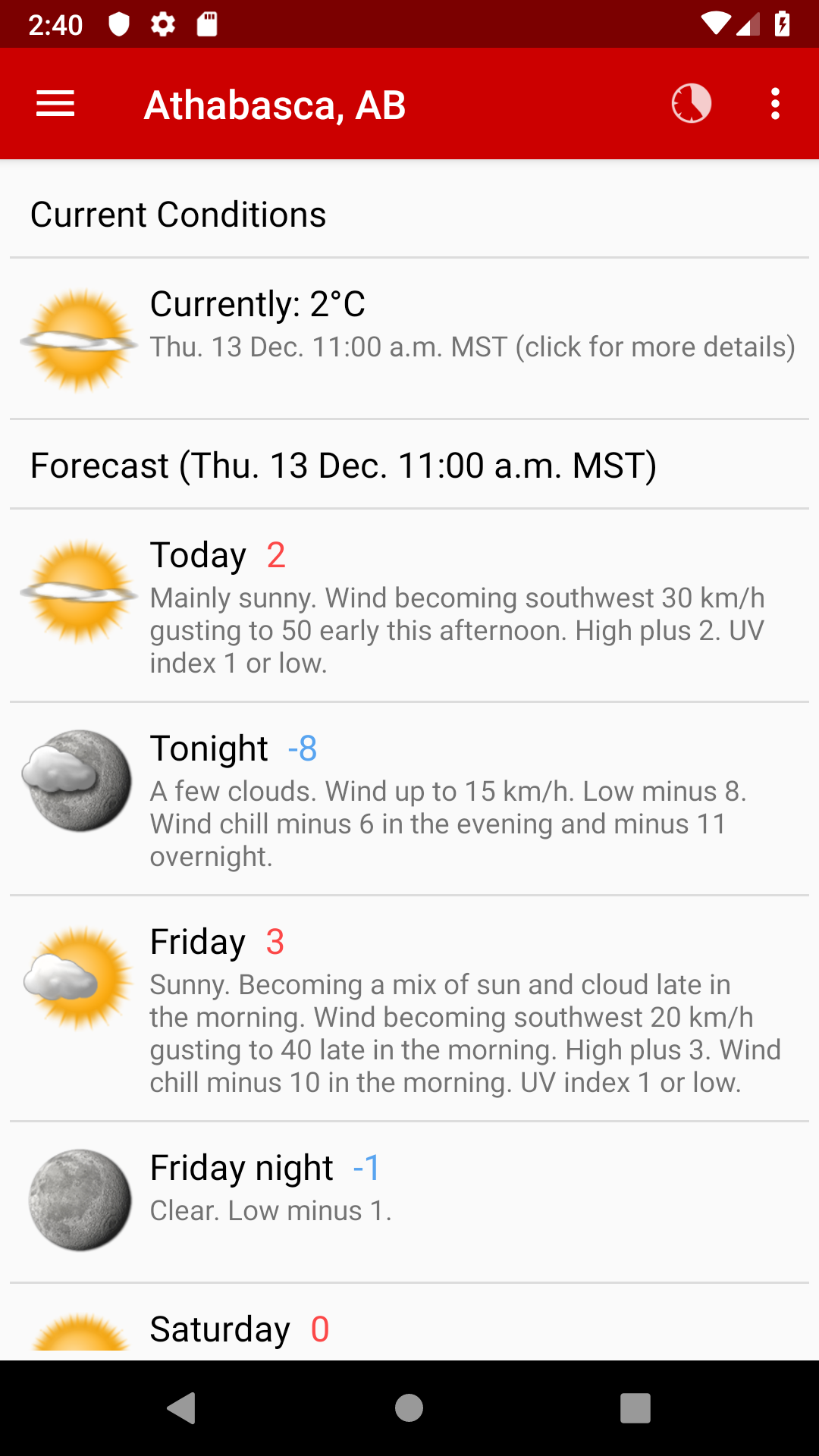819x1456 pixels.
Task: Open the weather radar icon
Action: click(x=691, y=104)
